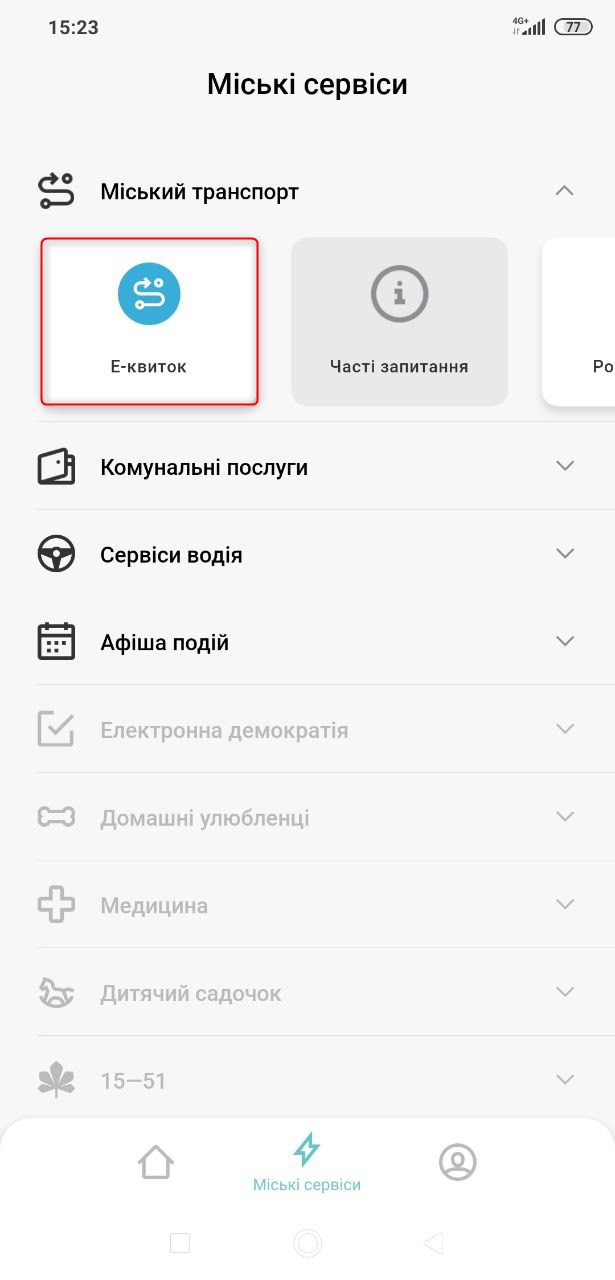Collapse the Міський транспорт section
This screenshot has height=1280, width=615.
(564, 190)
